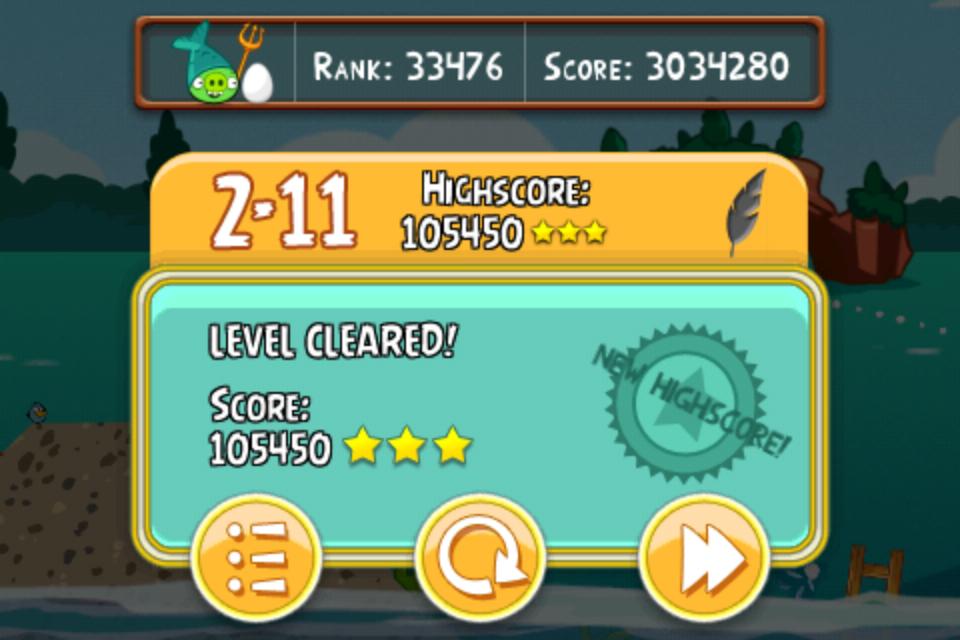
Task: Advance to the next level
Action: (x=704, y=558)
